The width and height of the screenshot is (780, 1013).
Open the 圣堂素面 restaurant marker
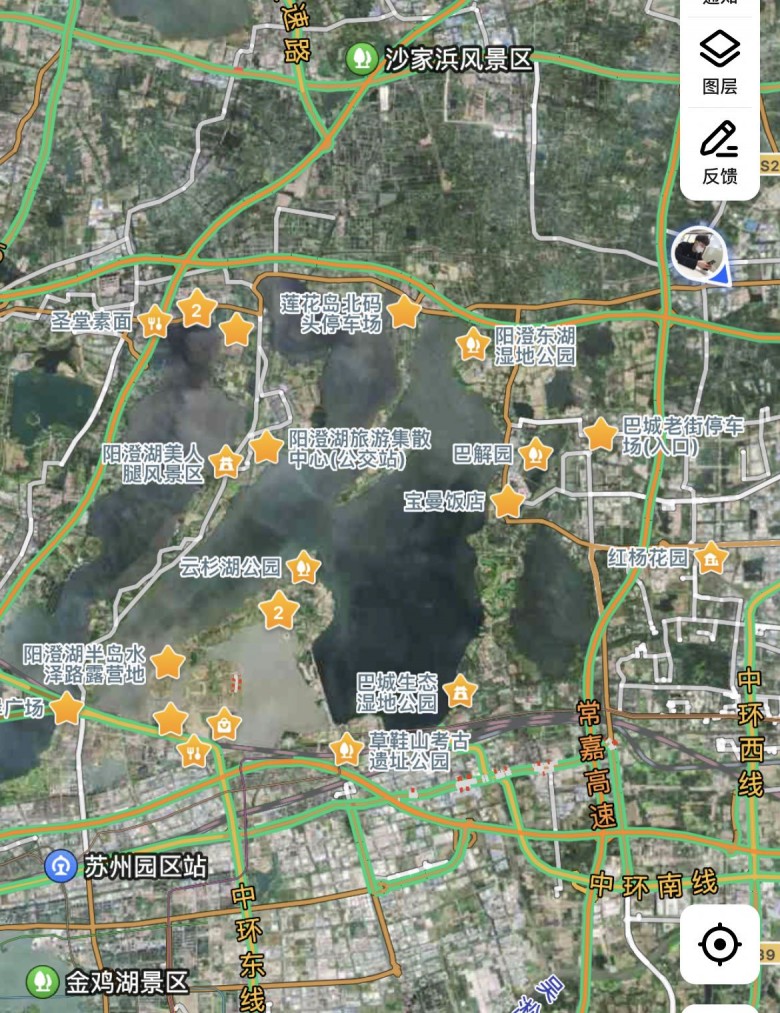pos(154,321)
